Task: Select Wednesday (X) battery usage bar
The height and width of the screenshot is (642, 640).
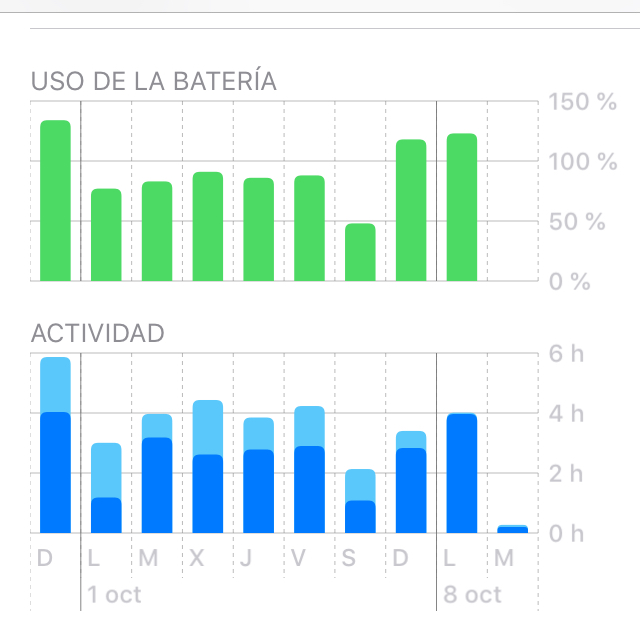Action: tap(208, 226)
